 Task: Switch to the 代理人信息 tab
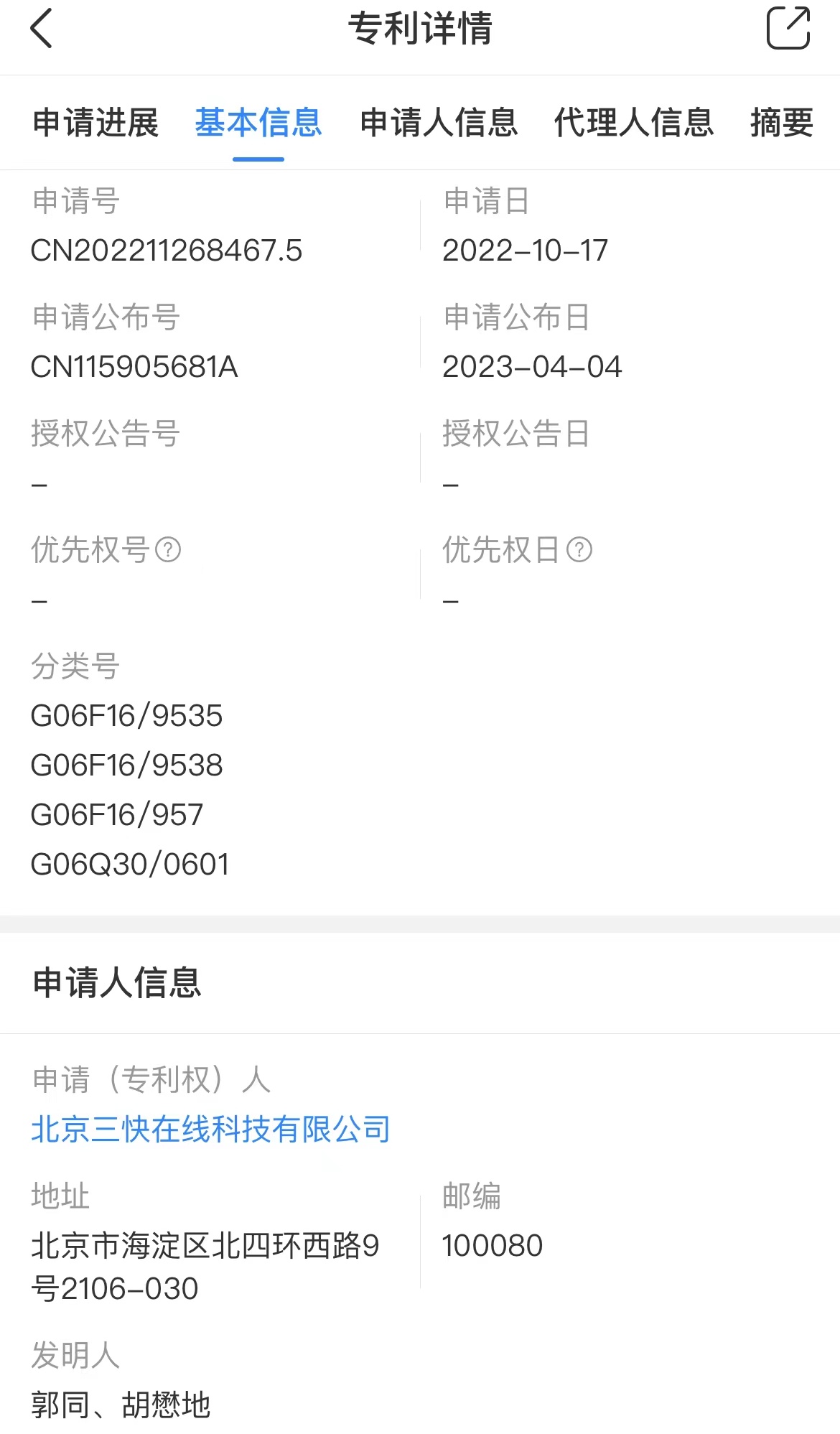tap(634, 122)
